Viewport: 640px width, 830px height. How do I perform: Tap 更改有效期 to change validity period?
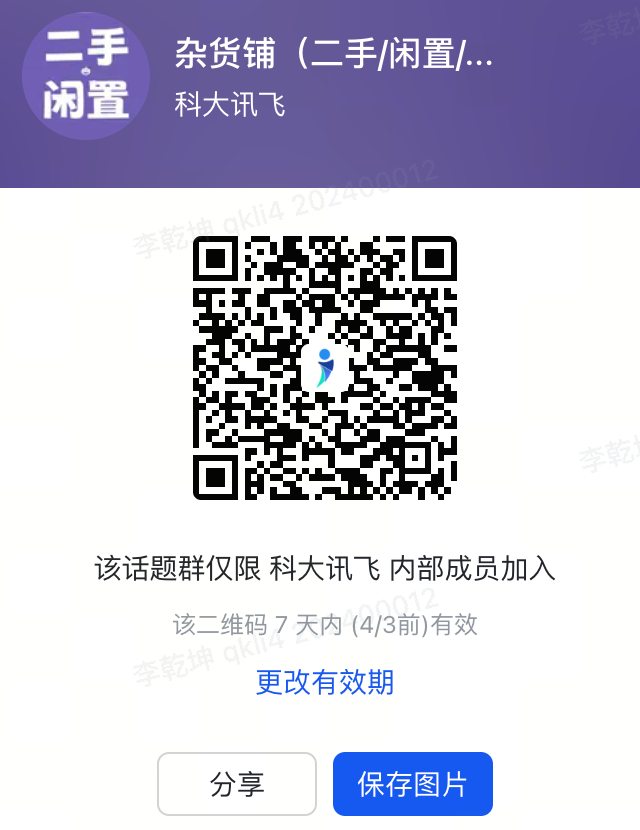click(325, 682)
